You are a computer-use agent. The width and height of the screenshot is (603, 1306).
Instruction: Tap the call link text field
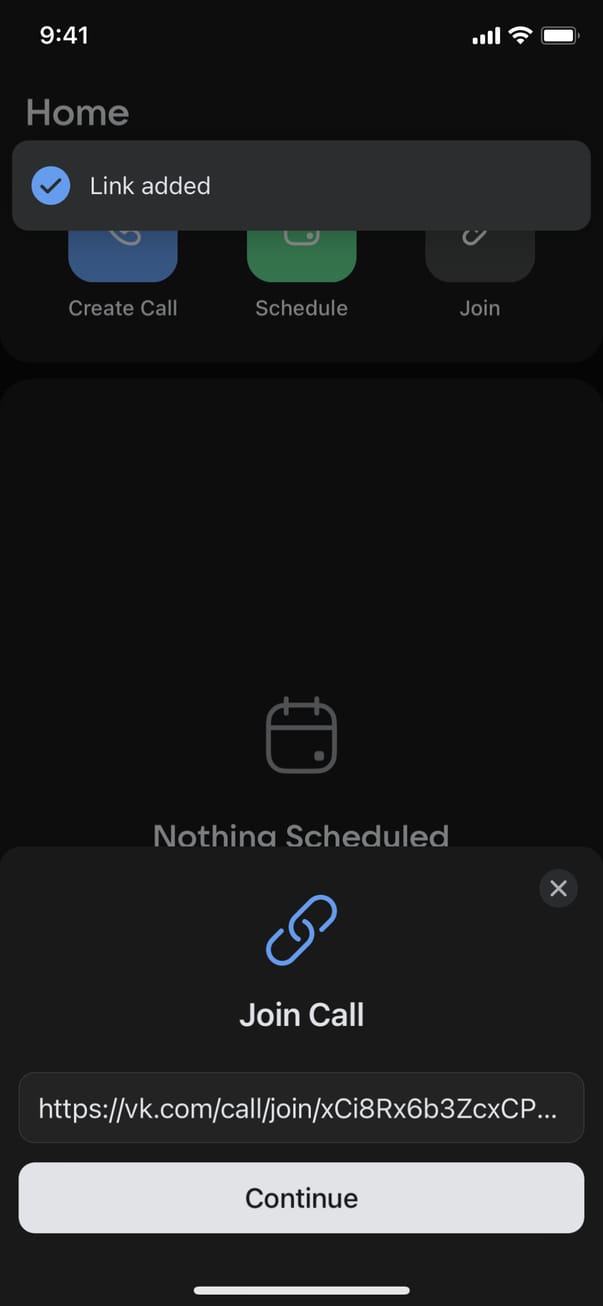[x=301, y=1108]
